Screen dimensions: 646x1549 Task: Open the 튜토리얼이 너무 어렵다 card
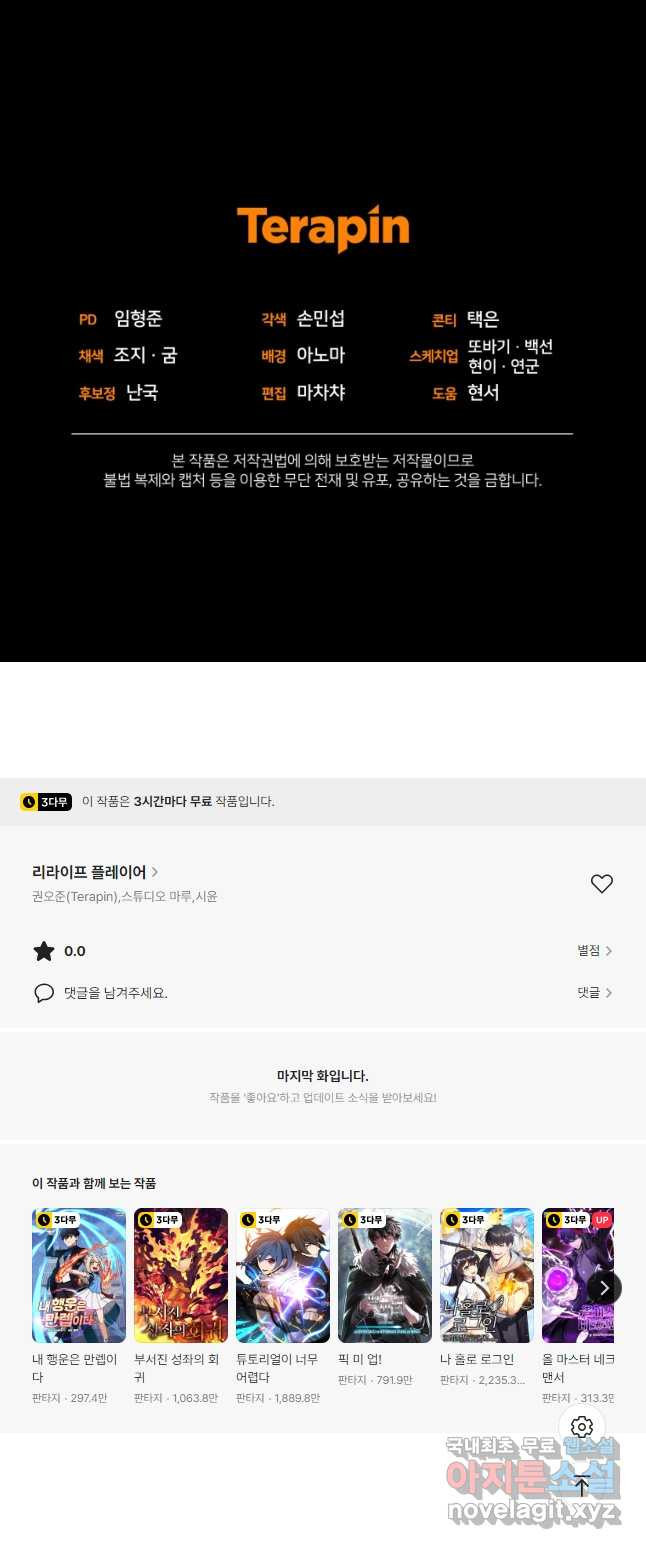tap(283, 1275)
